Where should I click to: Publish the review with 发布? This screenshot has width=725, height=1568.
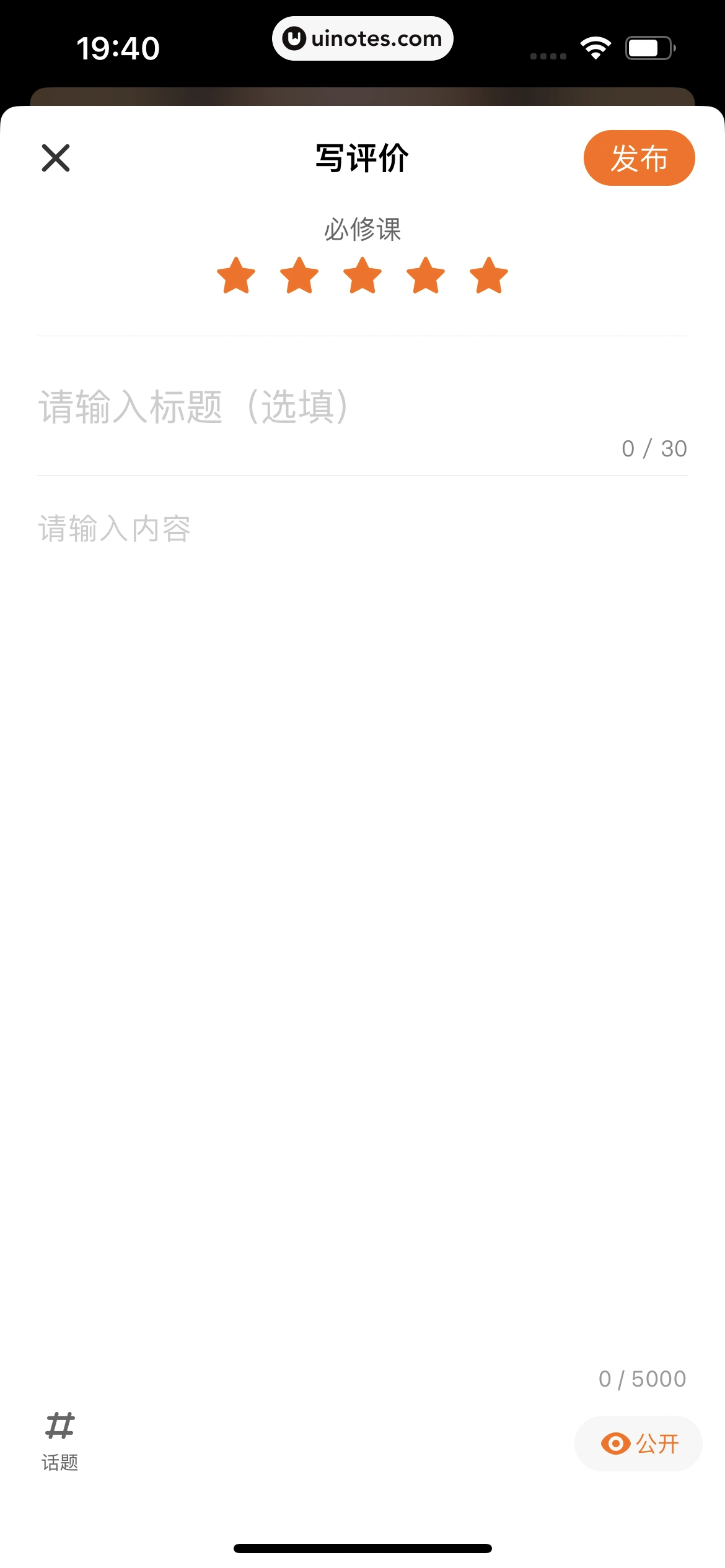click(639, 158)
